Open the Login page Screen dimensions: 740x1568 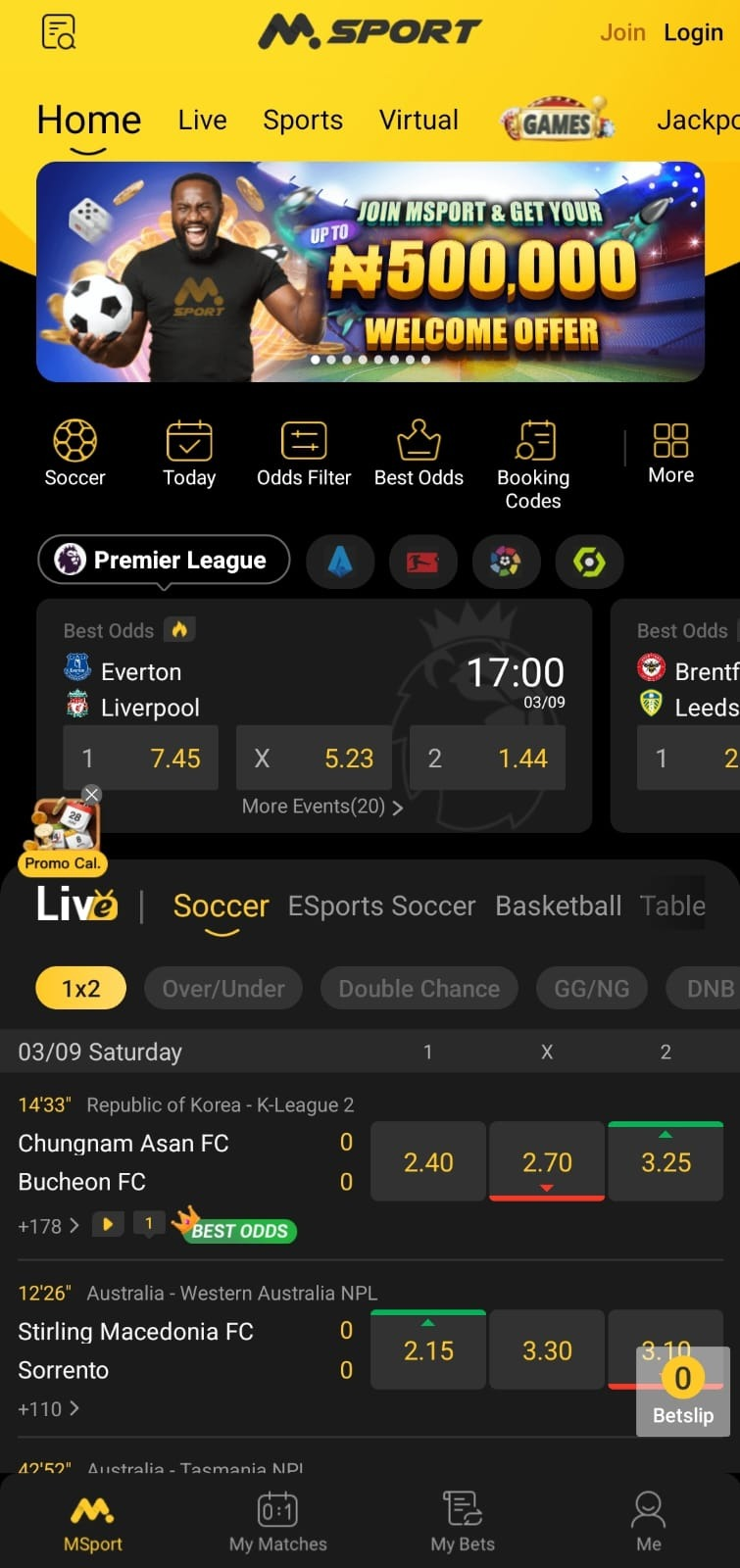[x=693, y=32]
